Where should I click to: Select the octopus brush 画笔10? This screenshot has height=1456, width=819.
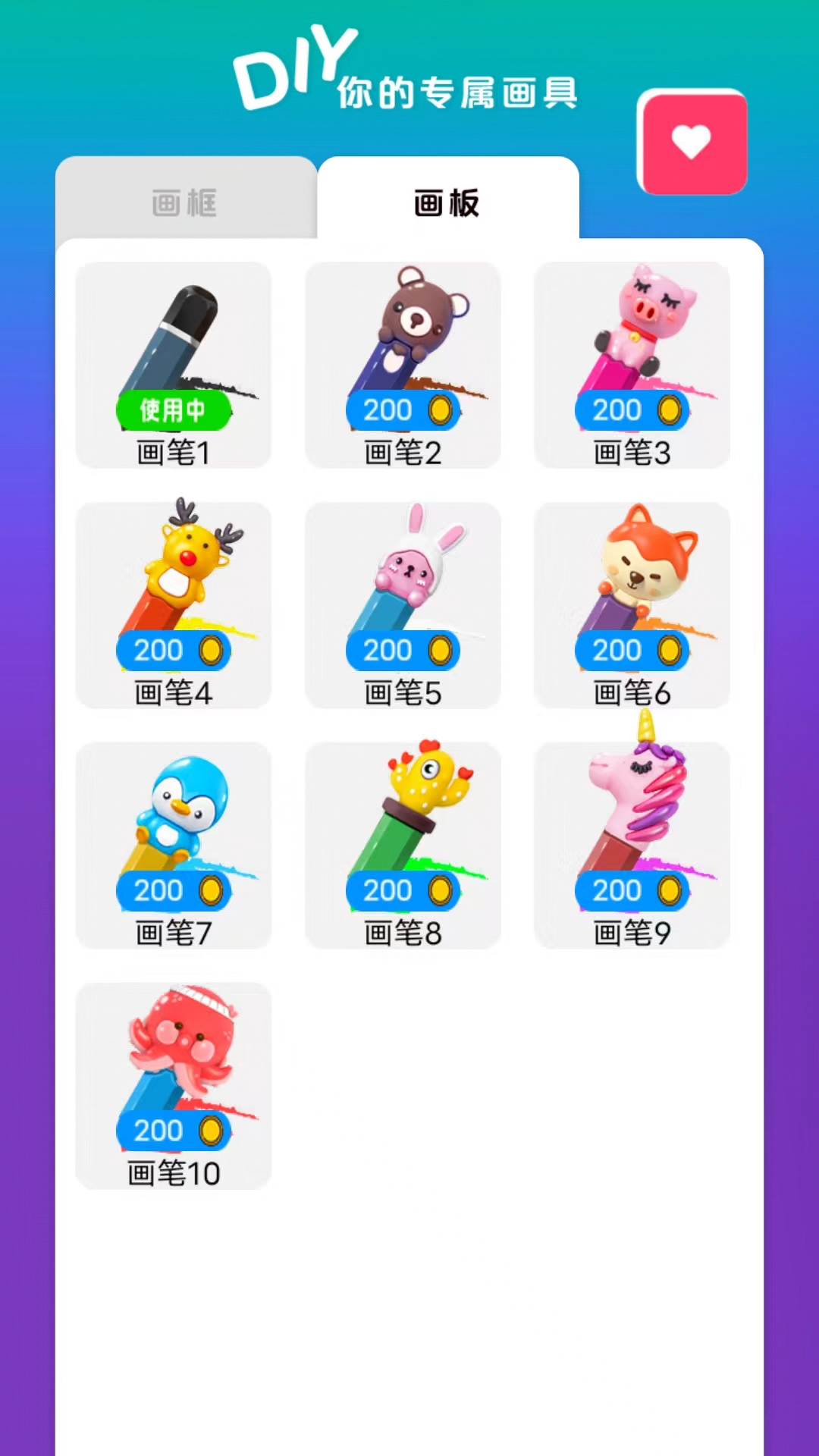click(x=174, y=1085)
